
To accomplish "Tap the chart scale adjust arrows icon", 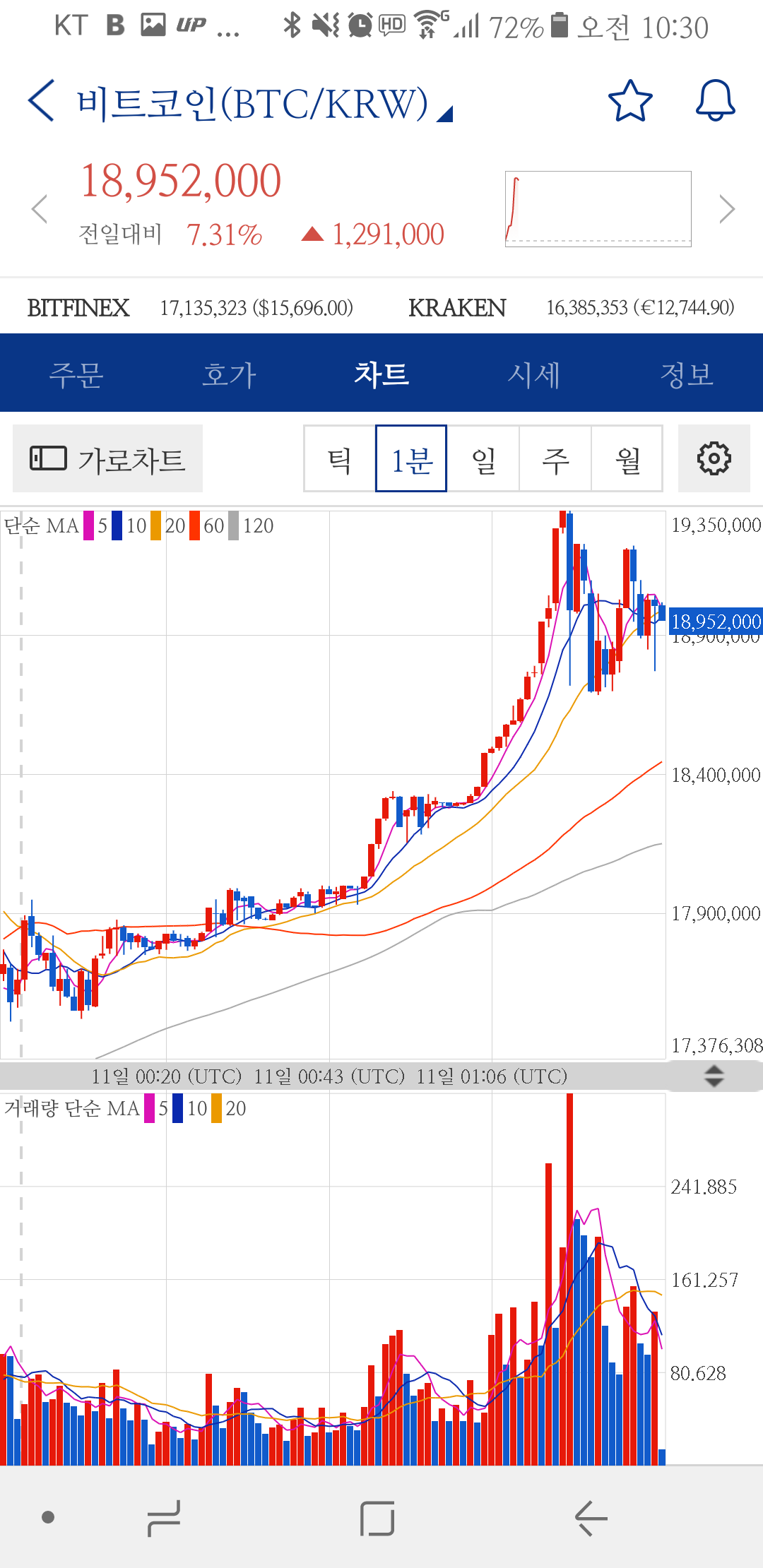I will [x=715, y=1077].
